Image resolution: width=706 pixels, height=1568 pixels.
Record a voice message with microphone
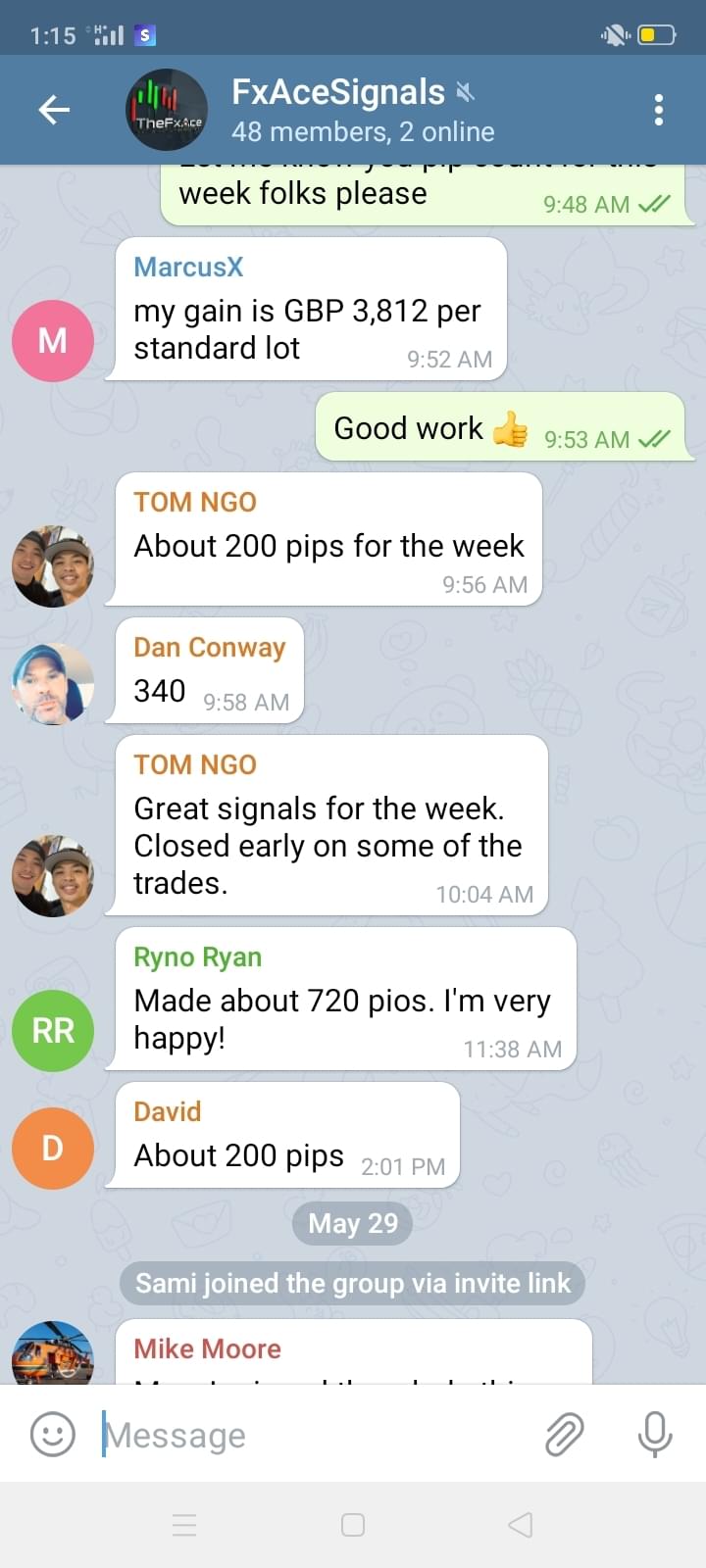(654, 1435)
